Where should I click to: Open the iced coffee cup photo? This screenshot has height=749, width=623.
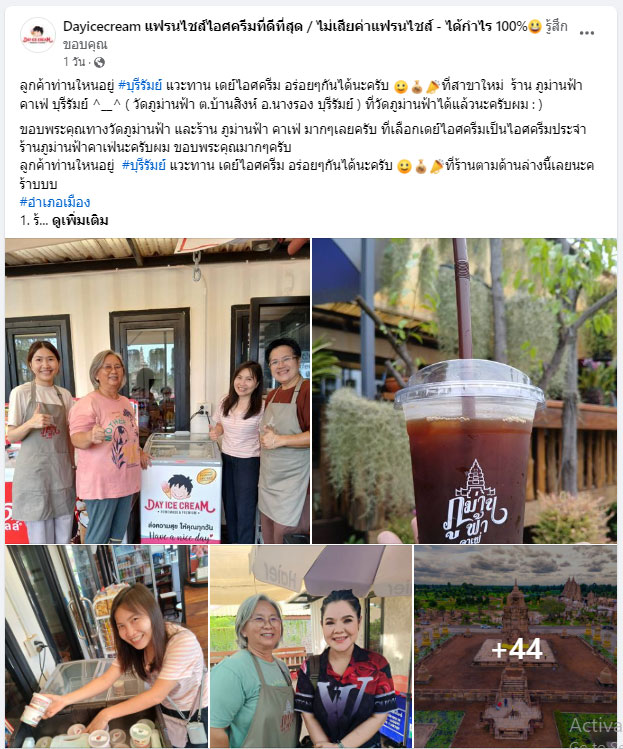pos(464,390)
